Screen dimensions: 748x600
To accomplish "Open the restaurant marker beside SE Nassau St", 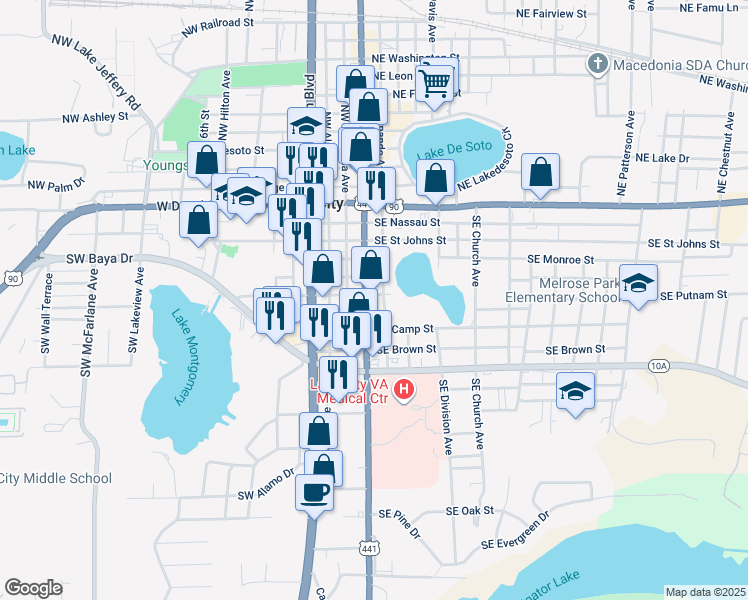I will coord(376,185).
